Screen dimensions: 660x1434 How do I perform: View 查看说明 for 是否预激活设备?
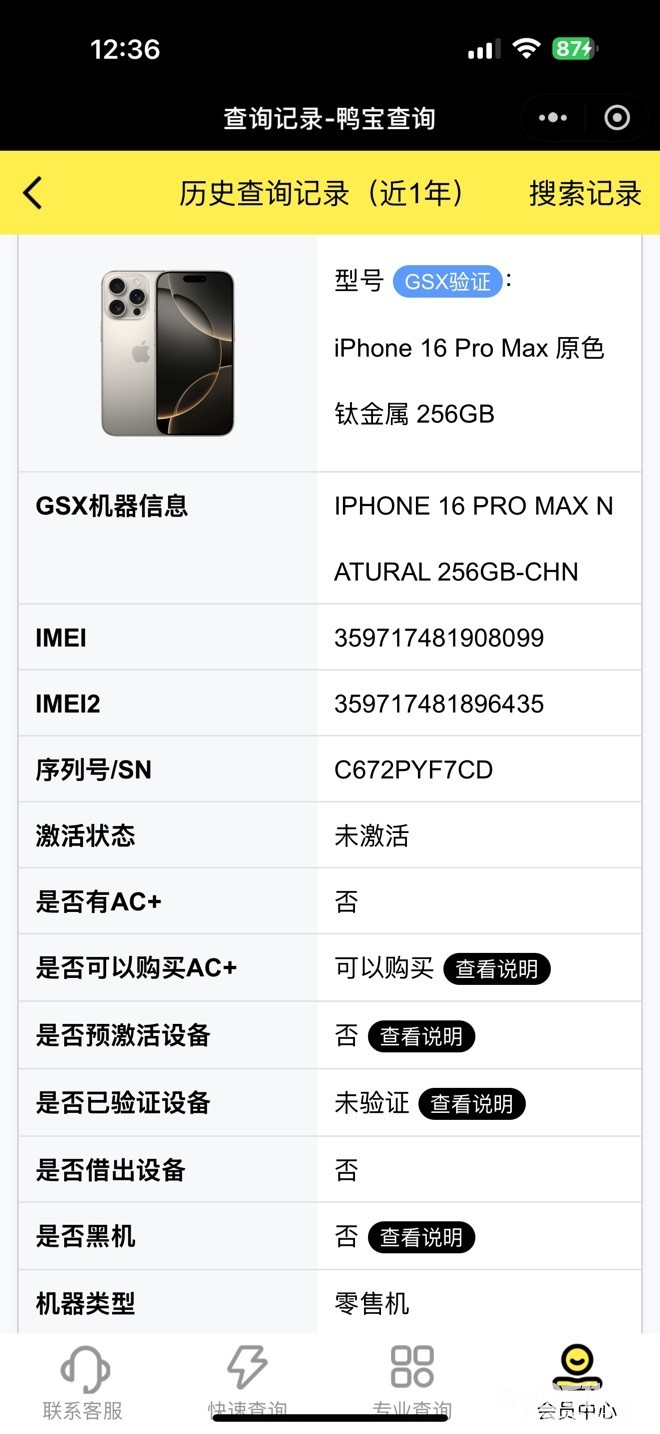pos(421,1036)
